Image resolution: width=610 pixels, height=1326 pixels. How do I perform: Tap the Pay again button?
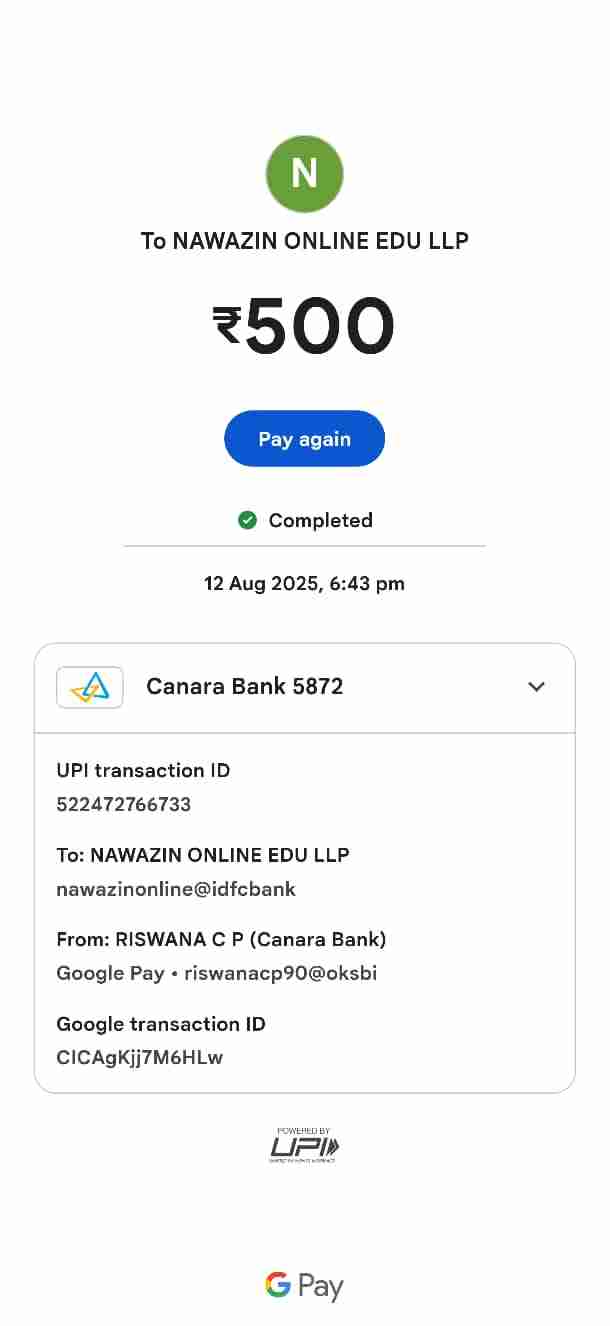coord(304,438)
